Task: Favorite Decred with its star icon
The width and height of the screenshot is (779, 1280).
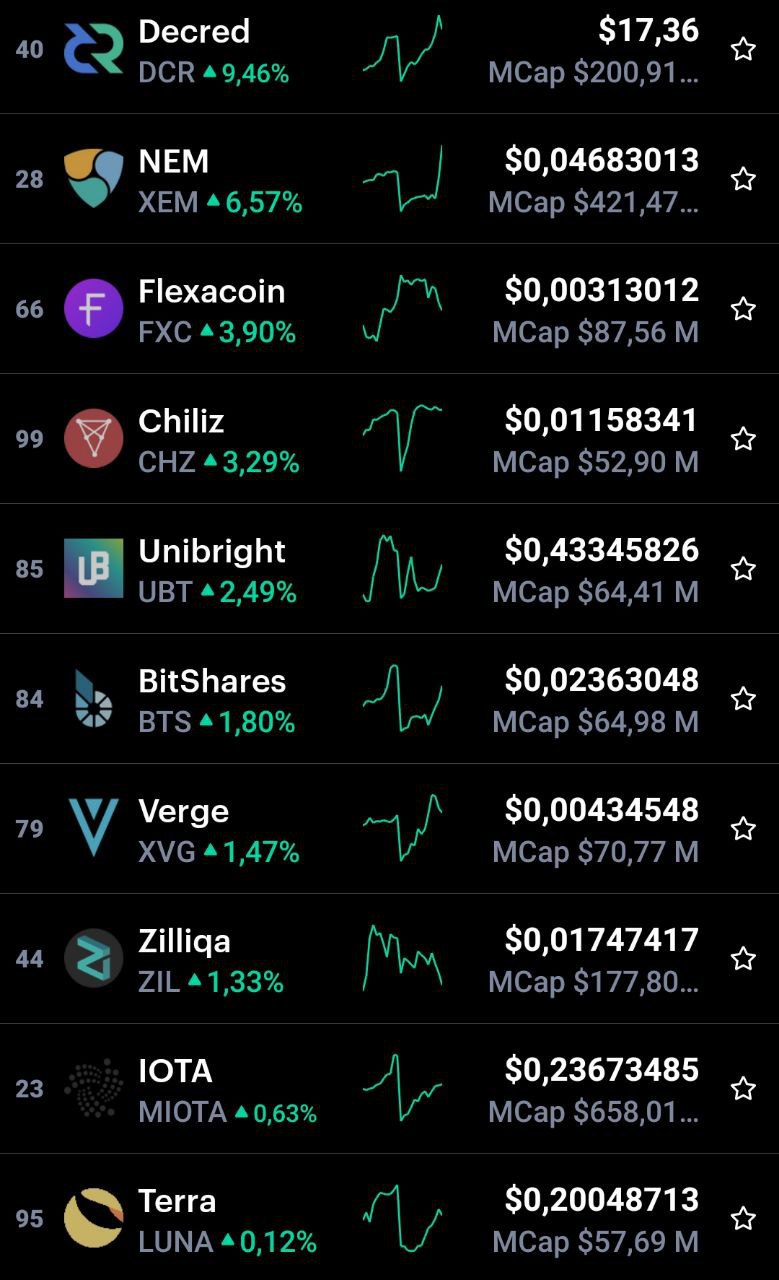Action: coord(743,49)
